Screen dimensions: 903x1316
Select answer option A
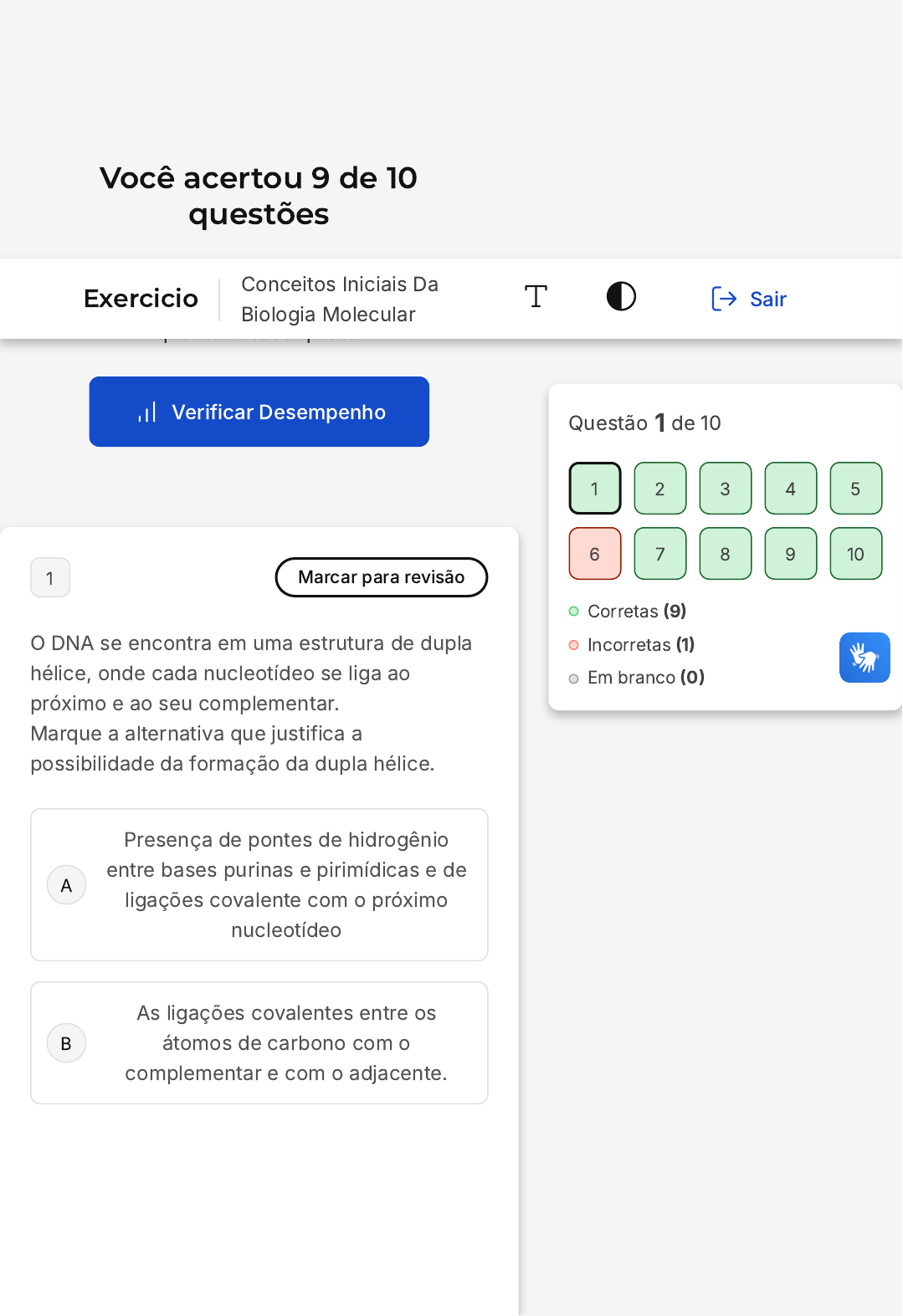[259, 884]
